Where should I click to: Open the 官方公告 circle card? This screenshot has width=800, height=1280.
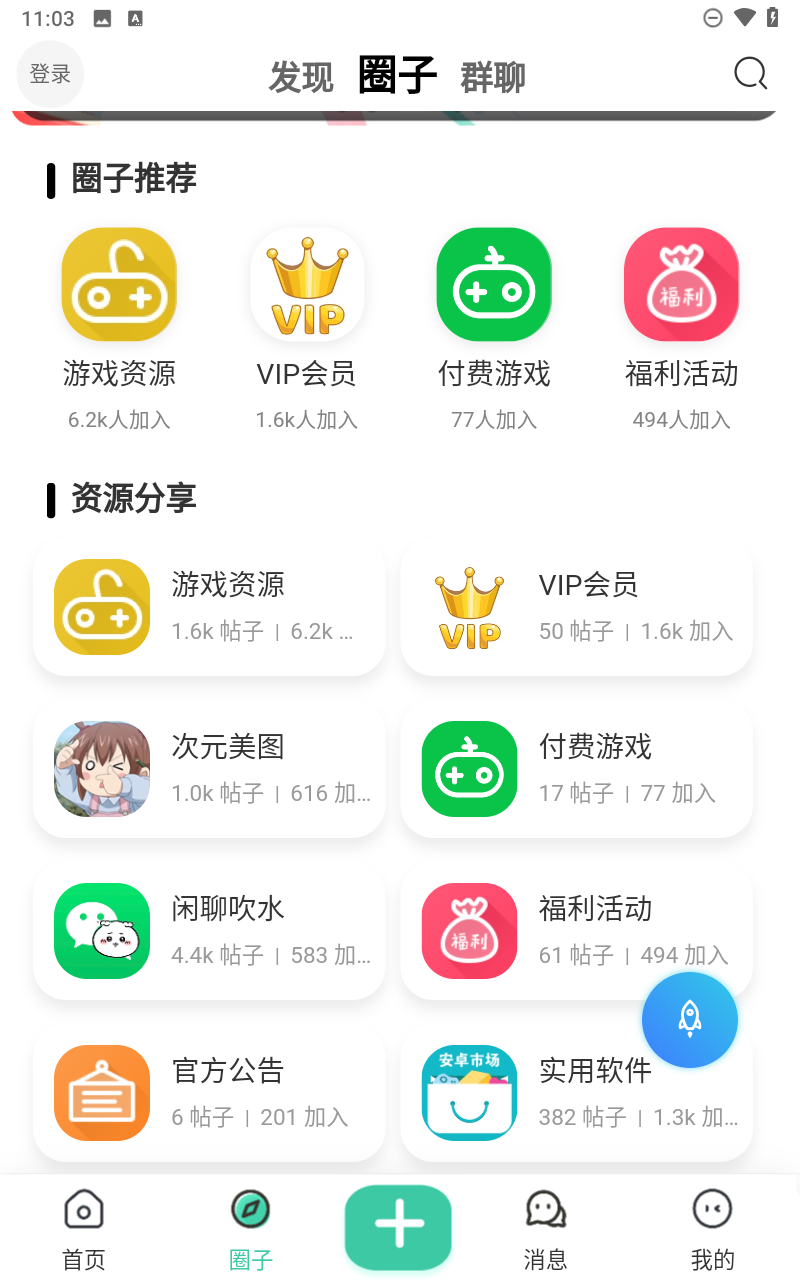[209, 1093]
